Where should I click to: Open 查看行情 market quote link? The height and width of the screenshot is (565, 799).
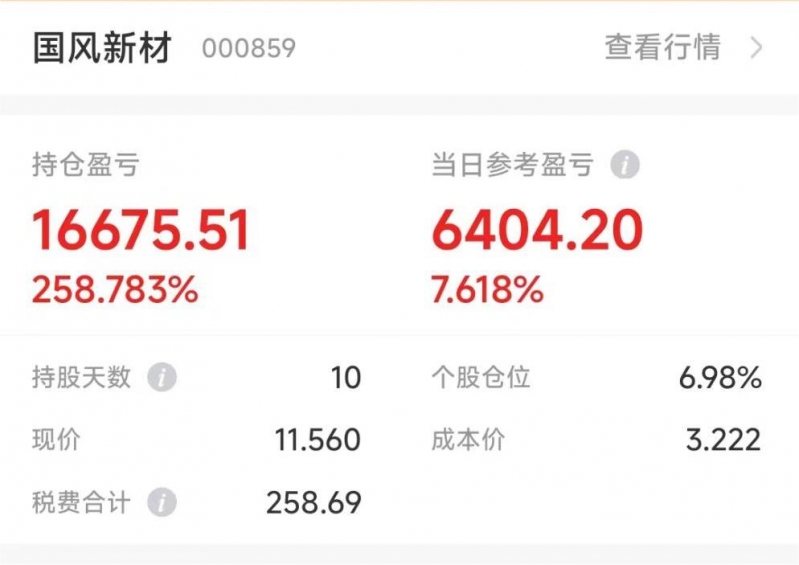[683, 47]
